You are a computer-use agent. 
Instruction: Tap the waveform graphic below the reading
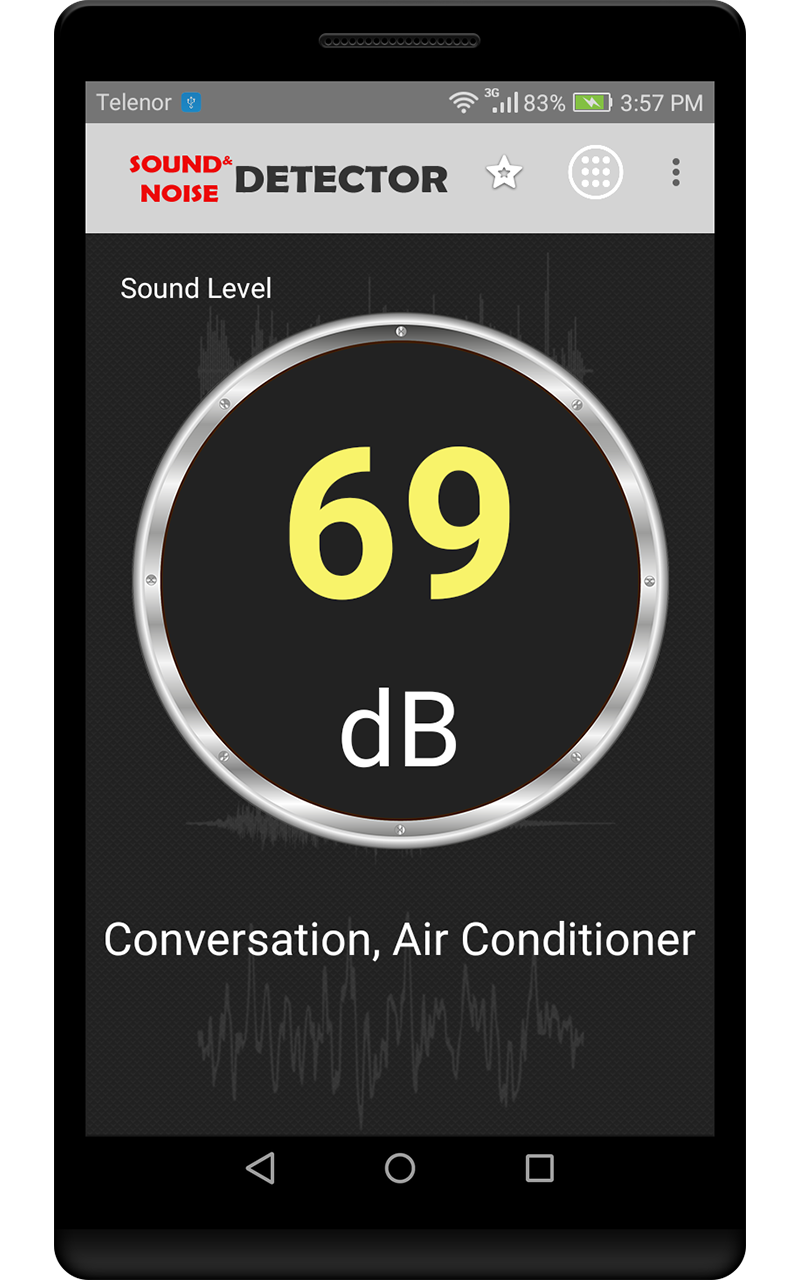pyautogui.click(x=400, y=1030)
